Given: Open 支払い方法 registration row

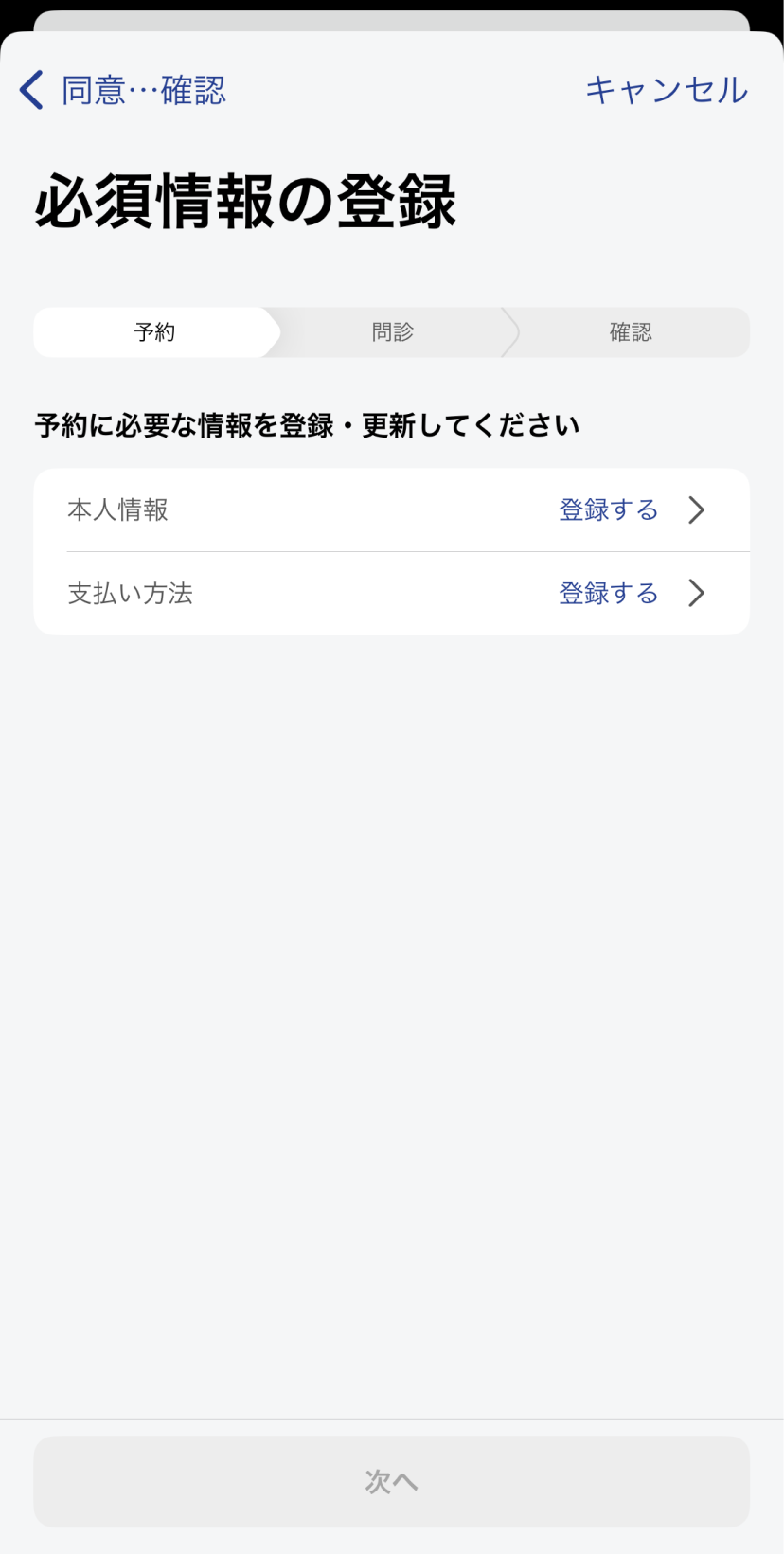Looking at the screenshot, I should coord(391,594).
